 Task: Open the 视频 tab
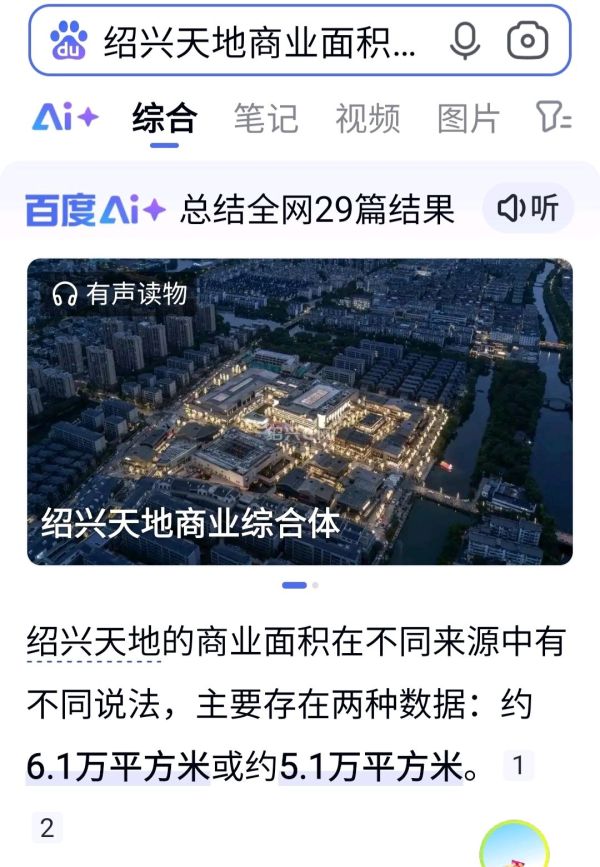[x=367, y=118]
